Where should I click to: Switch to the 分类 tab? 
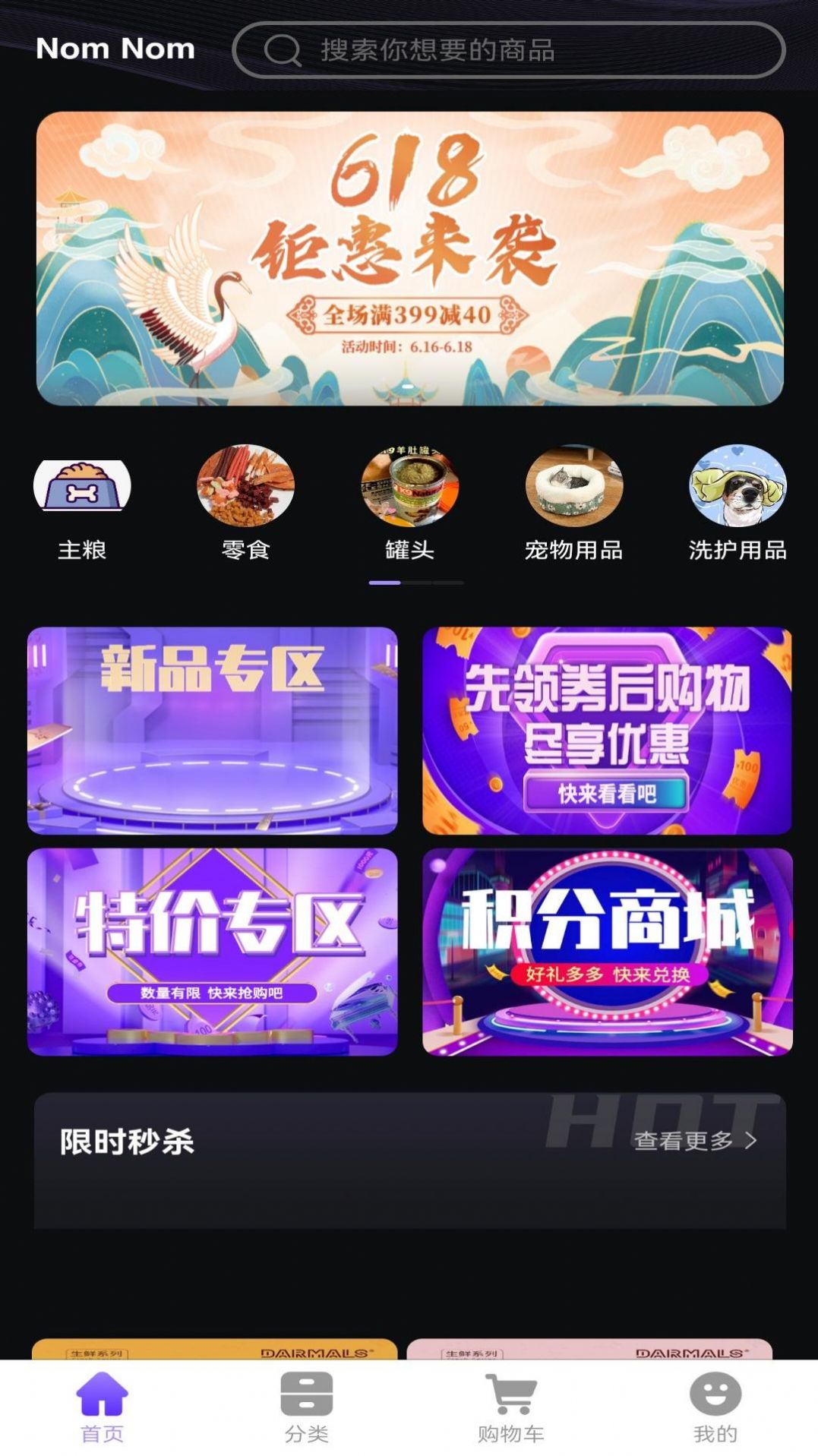click(x=307, y=1407)
